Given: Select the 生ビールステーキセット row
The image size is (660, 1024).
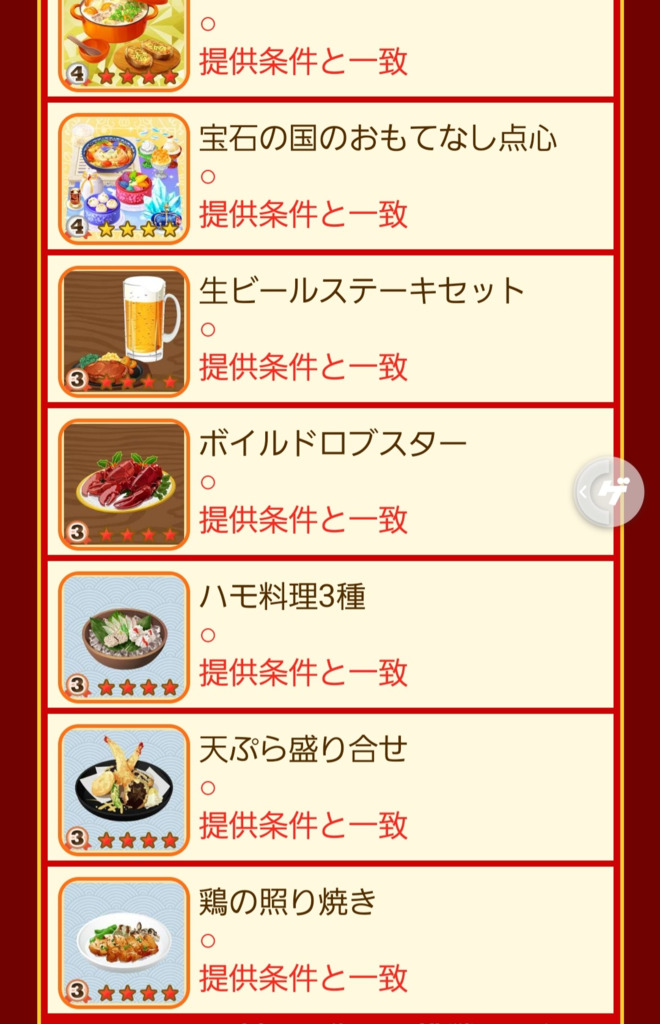Looking at the screenshot, I should [330, 329].
